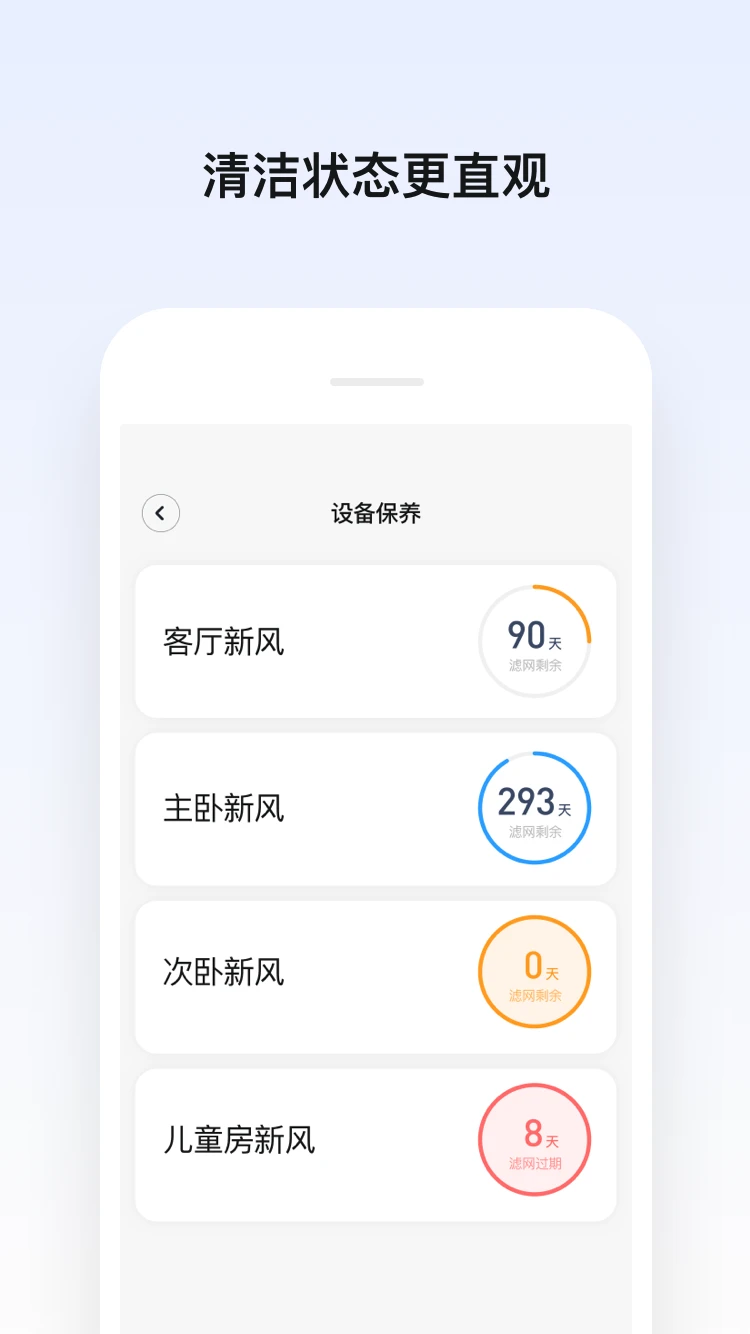Select the 293天 blue progress ring
Image resolution: width=750 pixels, height=1334 pixels.
tap(535, 805)
